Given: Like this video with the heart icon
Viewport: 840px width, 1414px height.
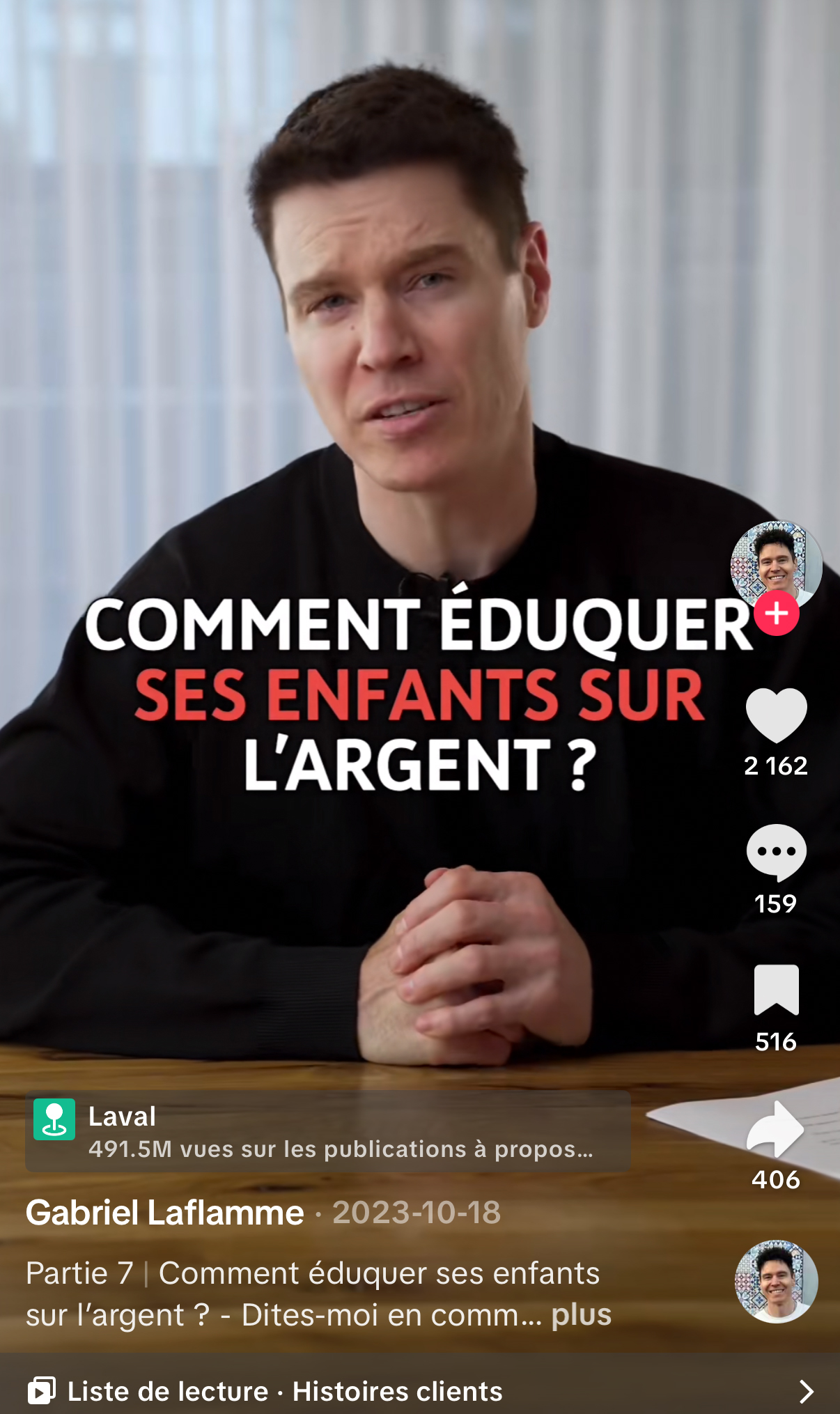Looking at the screenshot, I should pos(776,715).
